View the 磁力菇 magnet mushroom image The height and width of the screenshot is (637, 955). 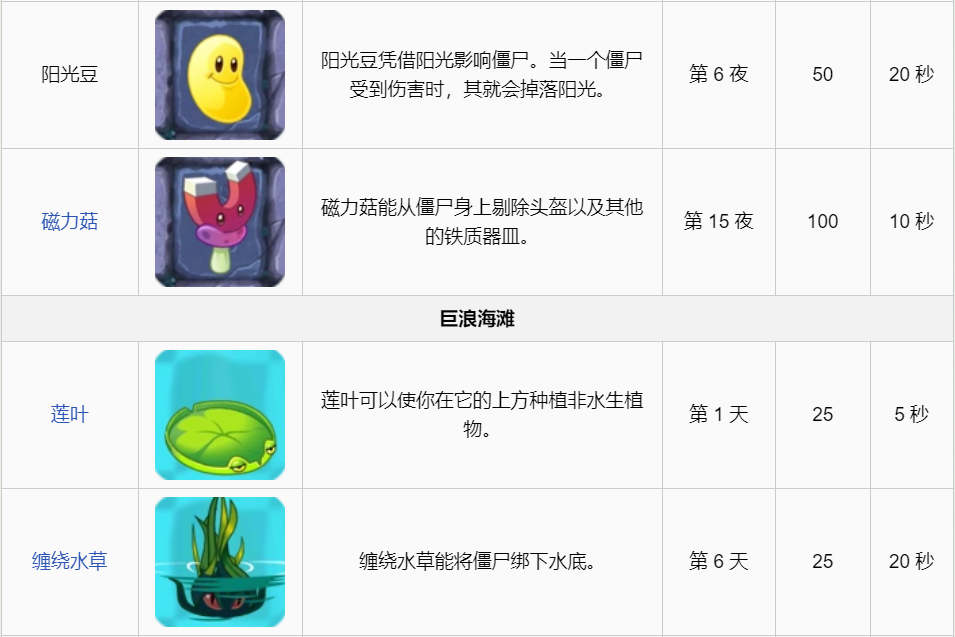(x=220, y=222)
